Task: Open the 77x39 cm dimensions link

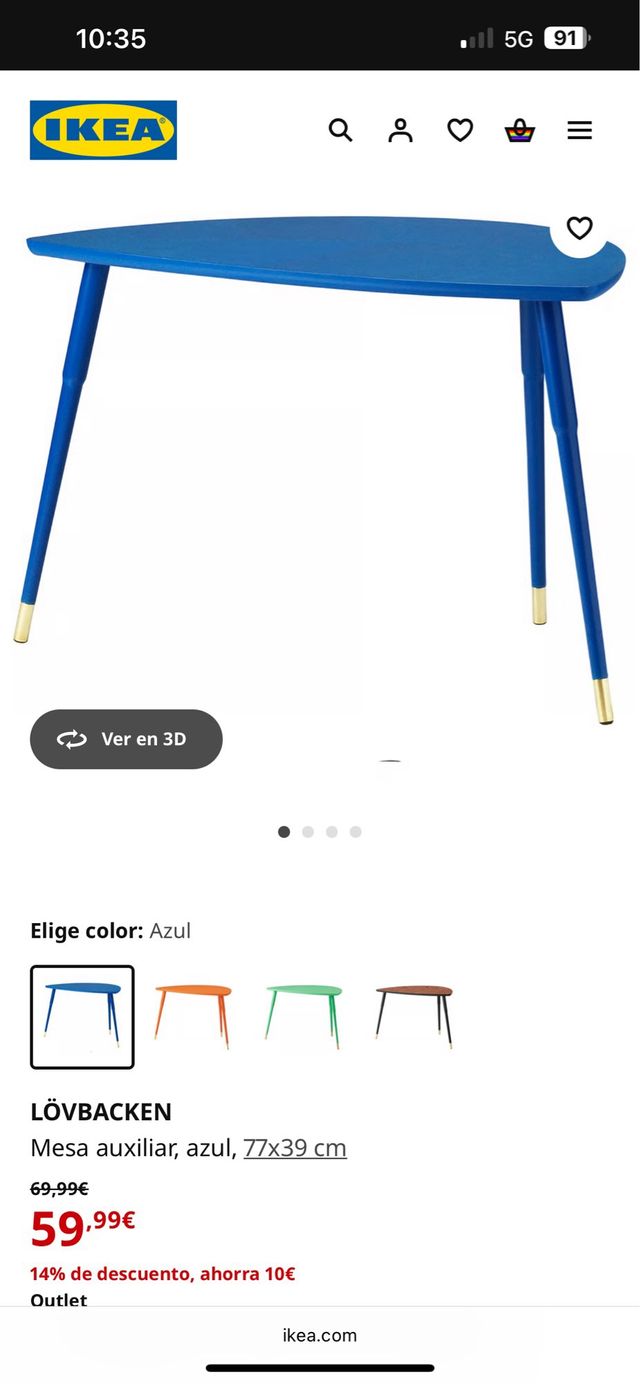Action: (x=295, y=1148)
